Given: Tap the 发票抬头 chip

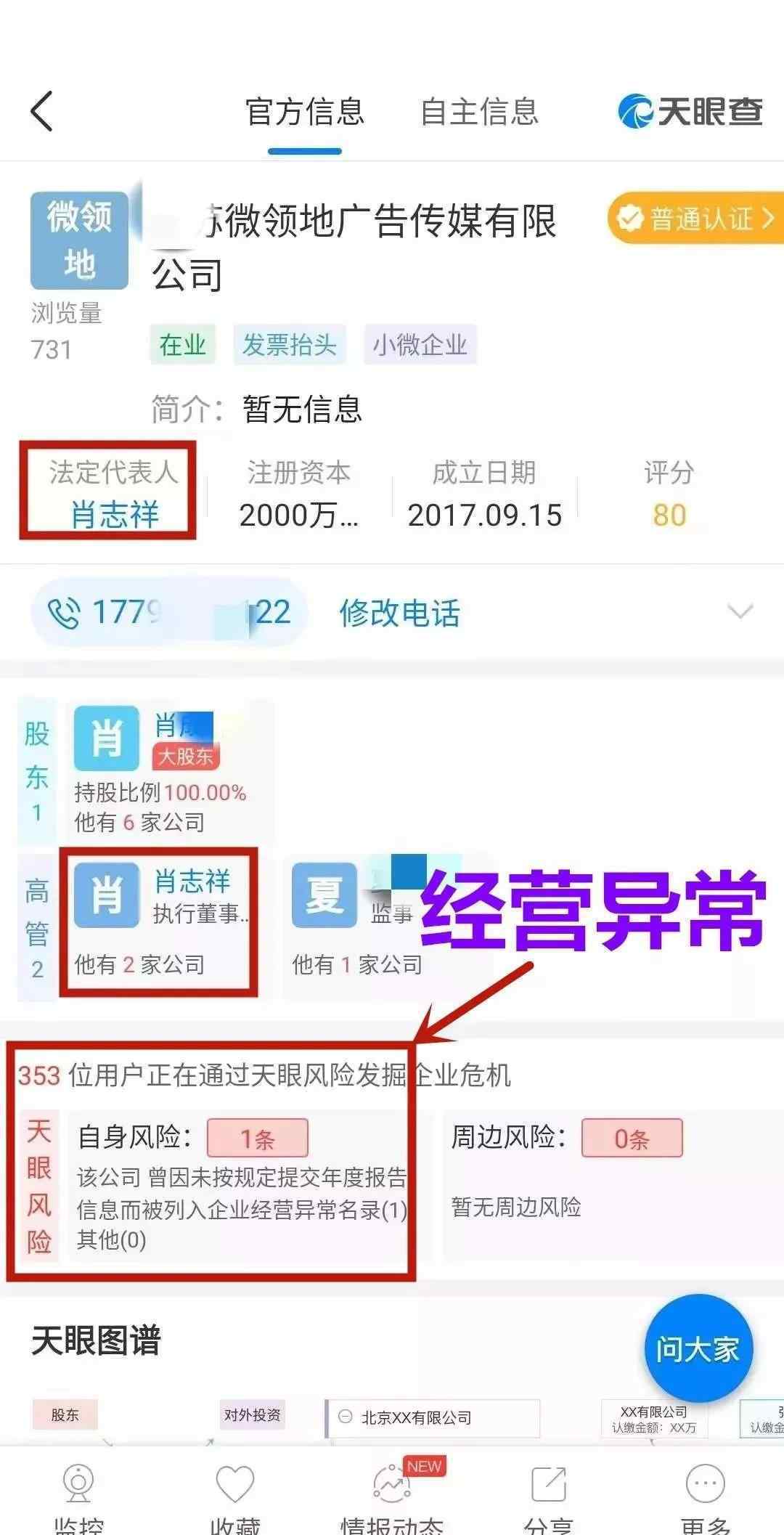Looking at the screenshot, I should coord(290,345).
